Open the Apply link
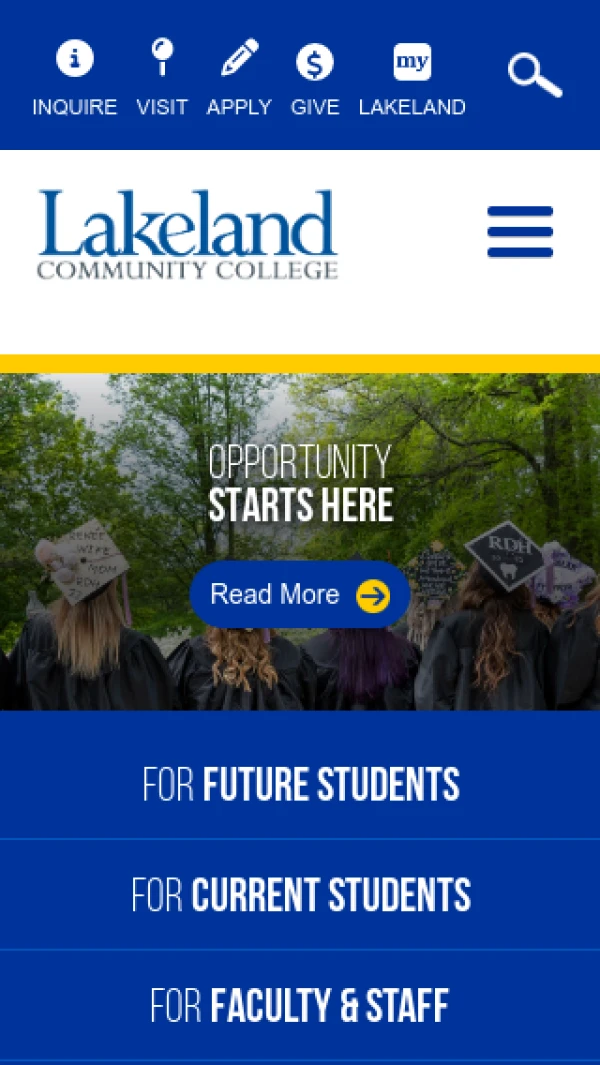 tap(239, 78)
